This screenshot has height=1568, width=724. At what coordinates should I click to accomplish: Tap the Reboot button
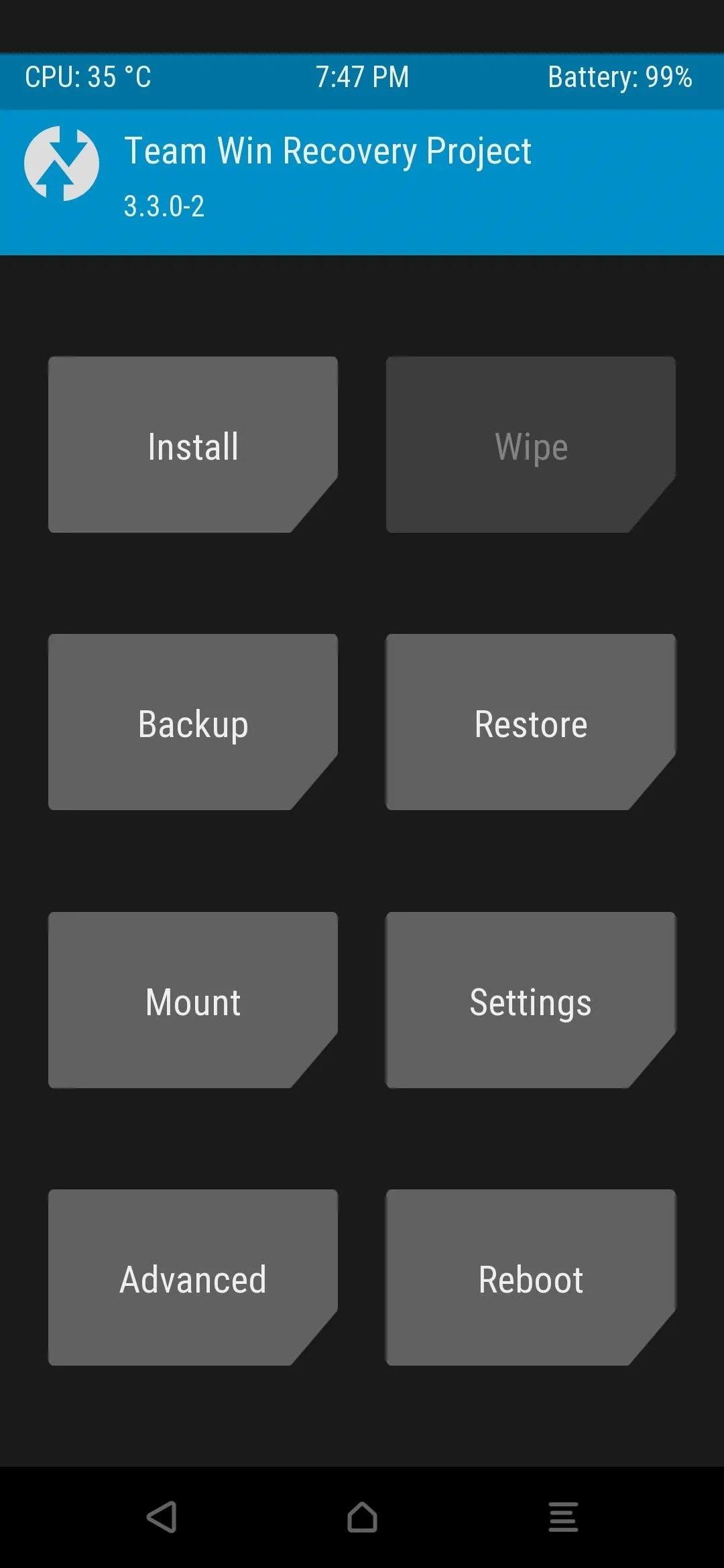[531, 1277]
